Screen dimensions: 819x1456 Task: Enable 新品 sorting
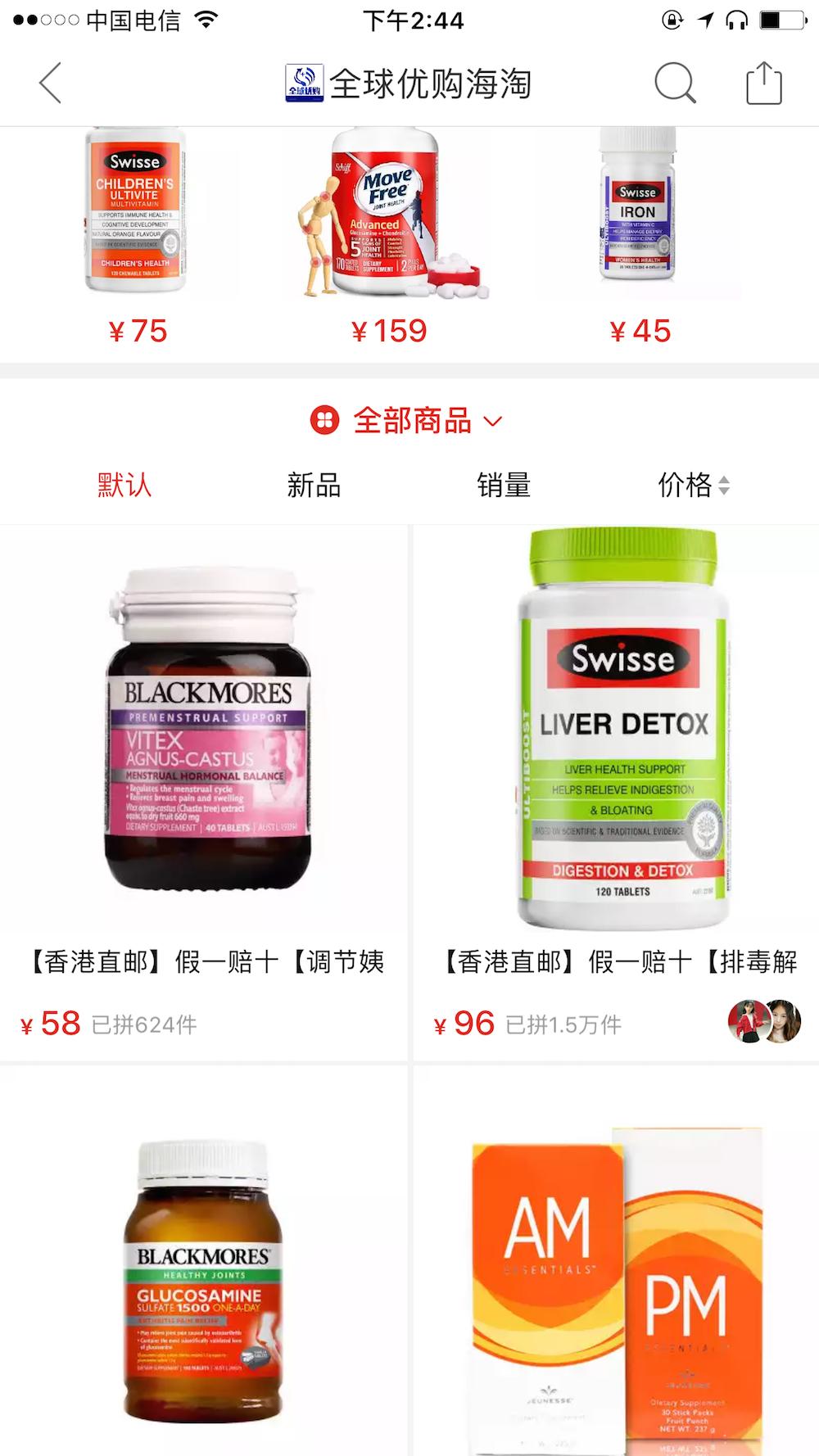(313, 485)
